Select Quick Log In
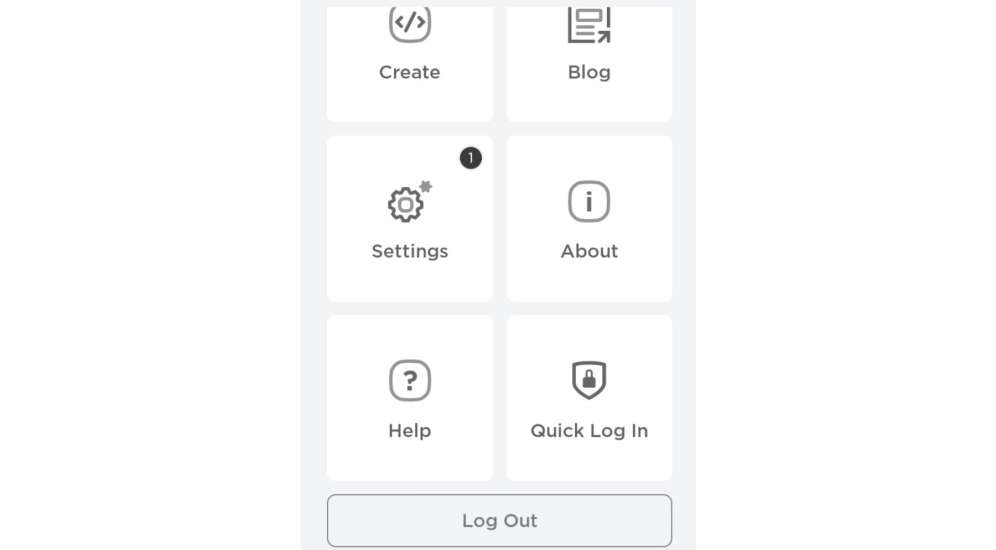This screenshot has height=550, width=996. pyautogui.click(x=589, y=399)
